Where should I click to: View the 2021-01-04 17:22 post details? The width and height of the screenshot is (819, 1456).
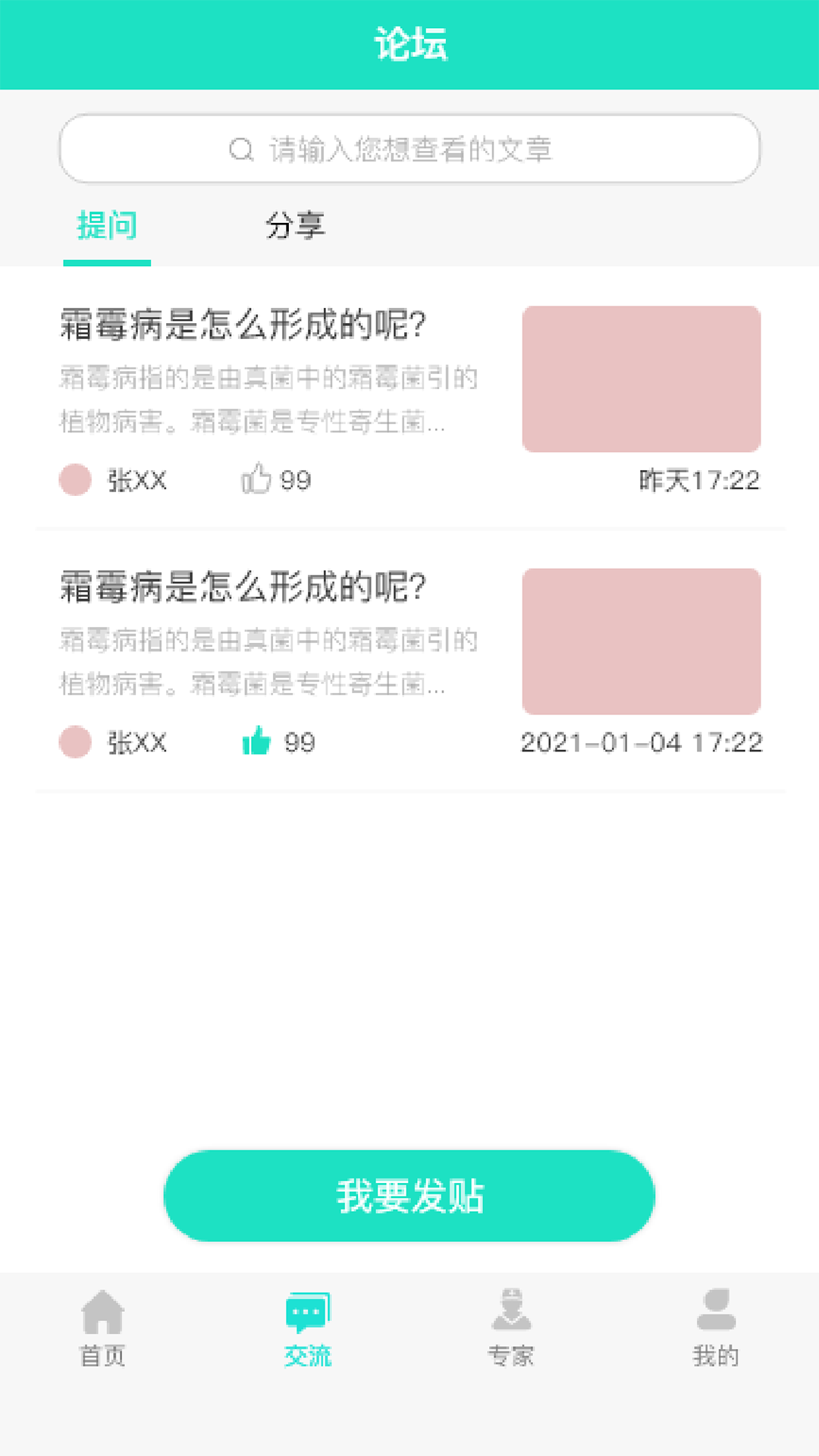[642, 742]
